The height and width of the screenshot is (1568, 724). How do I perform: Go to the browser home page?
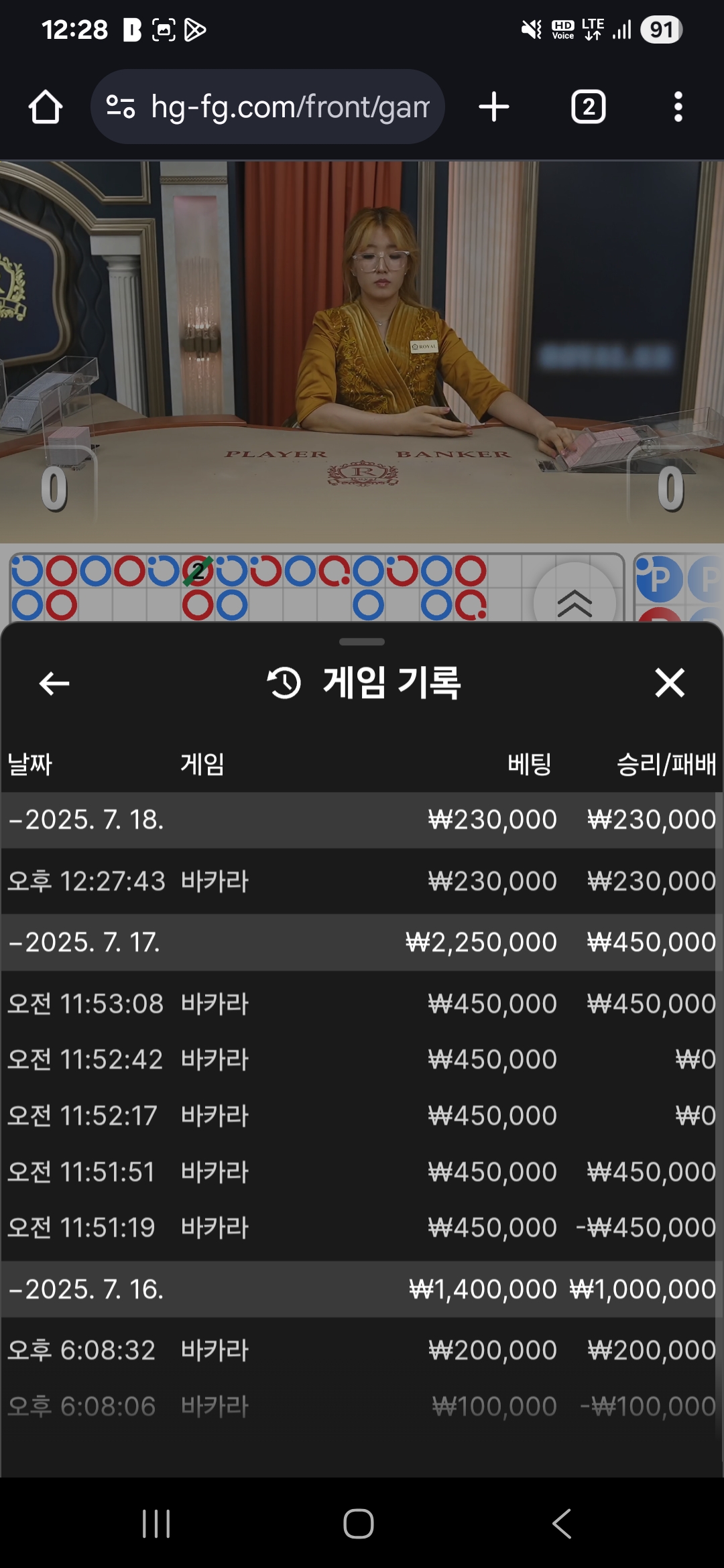point(46,107)
